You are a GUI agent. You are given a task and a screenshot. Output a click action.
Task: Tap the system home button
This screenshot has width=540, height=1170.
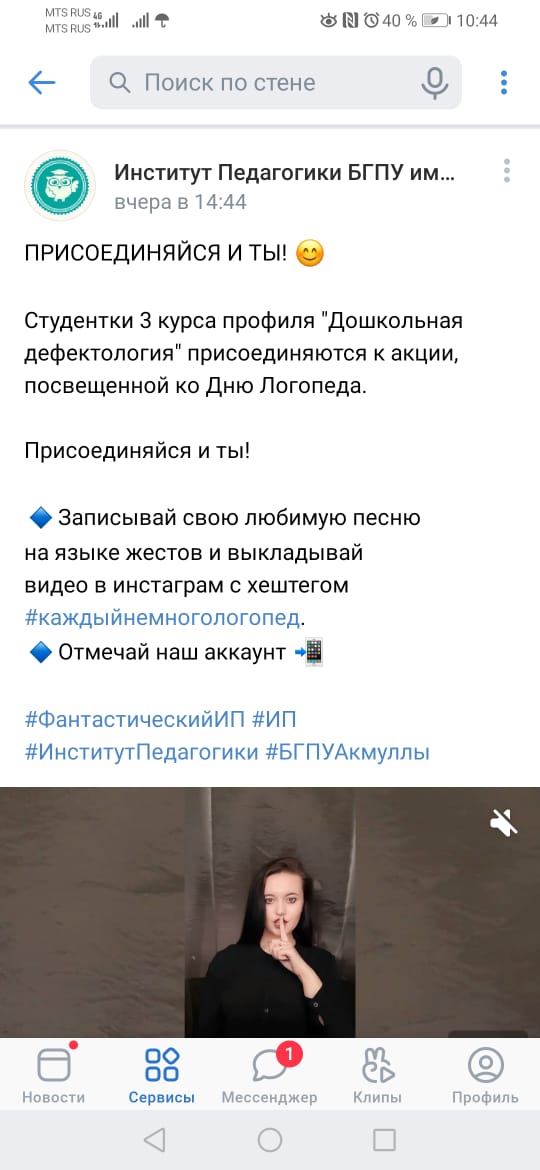pyautogui.click(x=270, y=1139)
